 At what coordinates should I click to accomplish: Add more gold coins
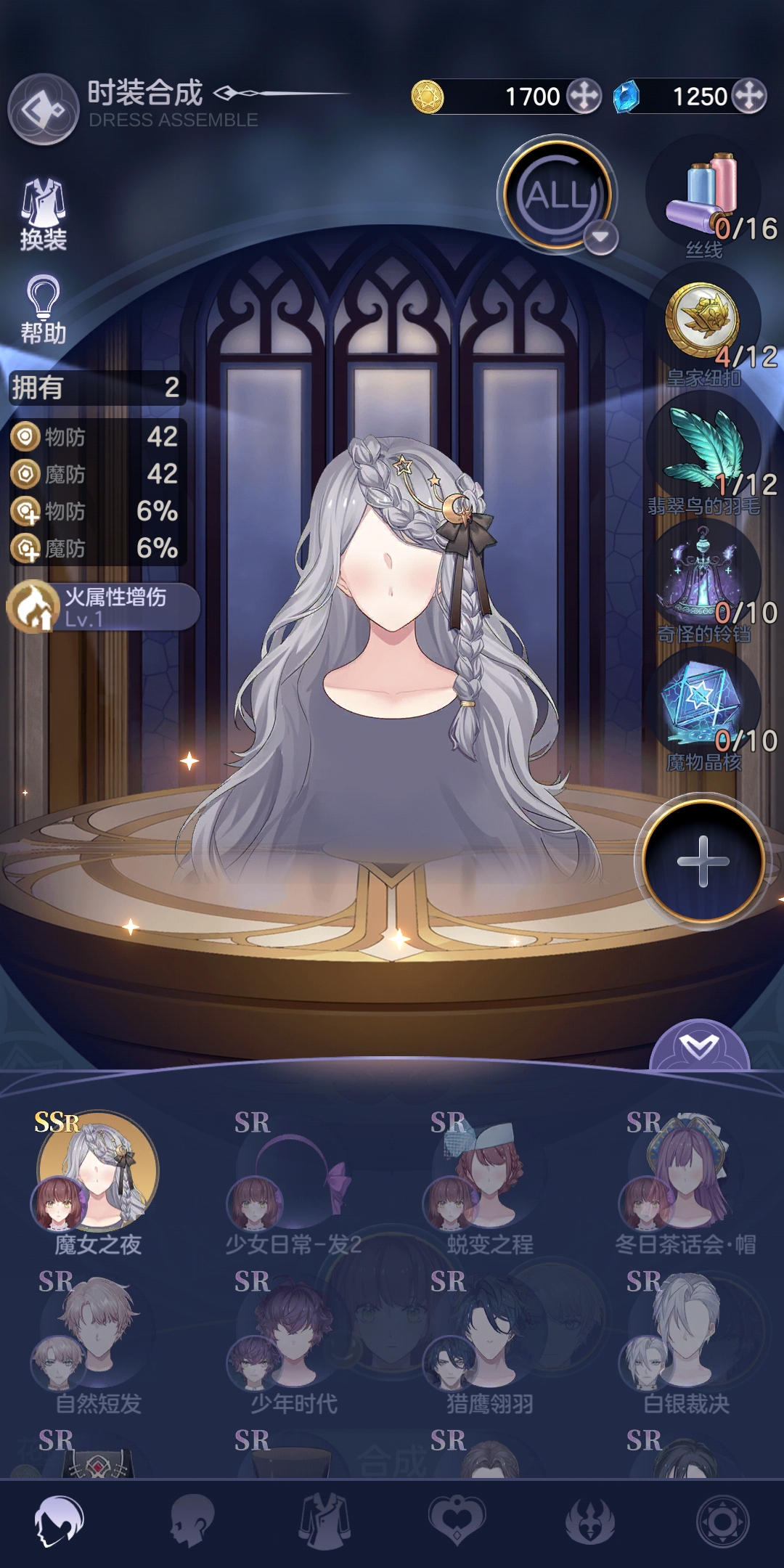584,97
